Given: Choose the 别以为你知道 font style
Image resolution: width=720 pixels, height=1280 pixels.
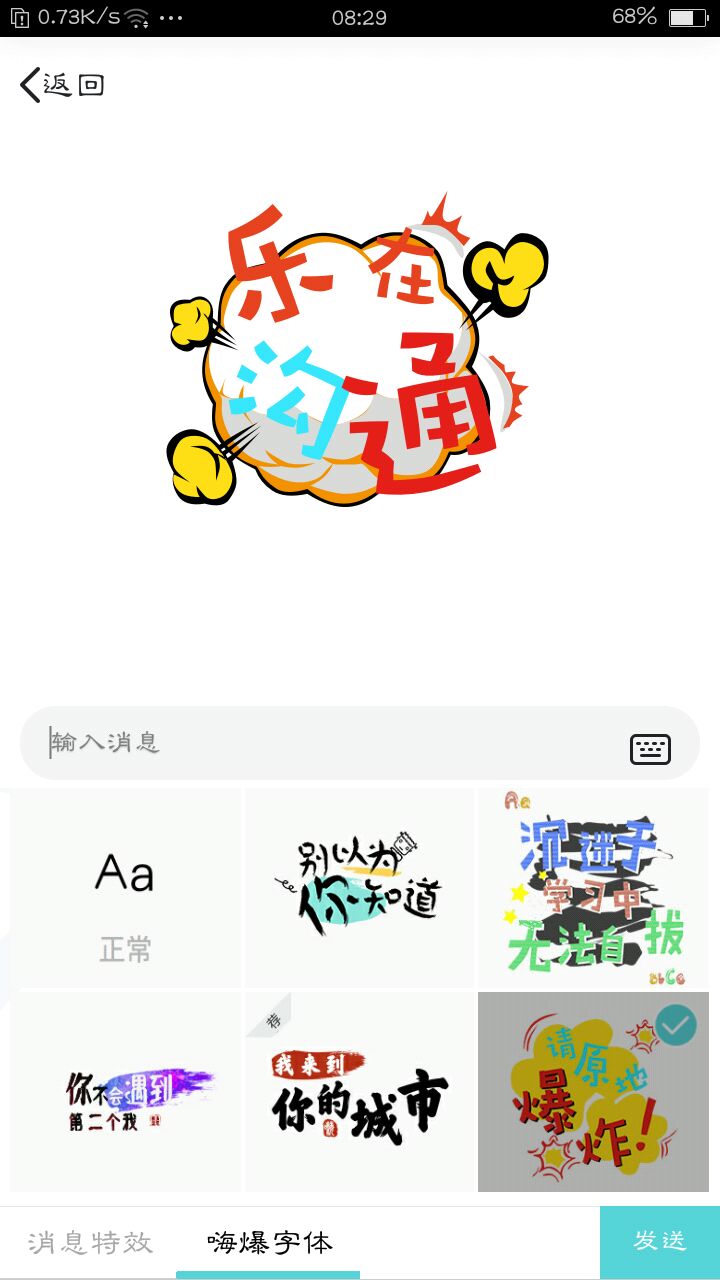Looking at the screenshot, I should point(360,888).
